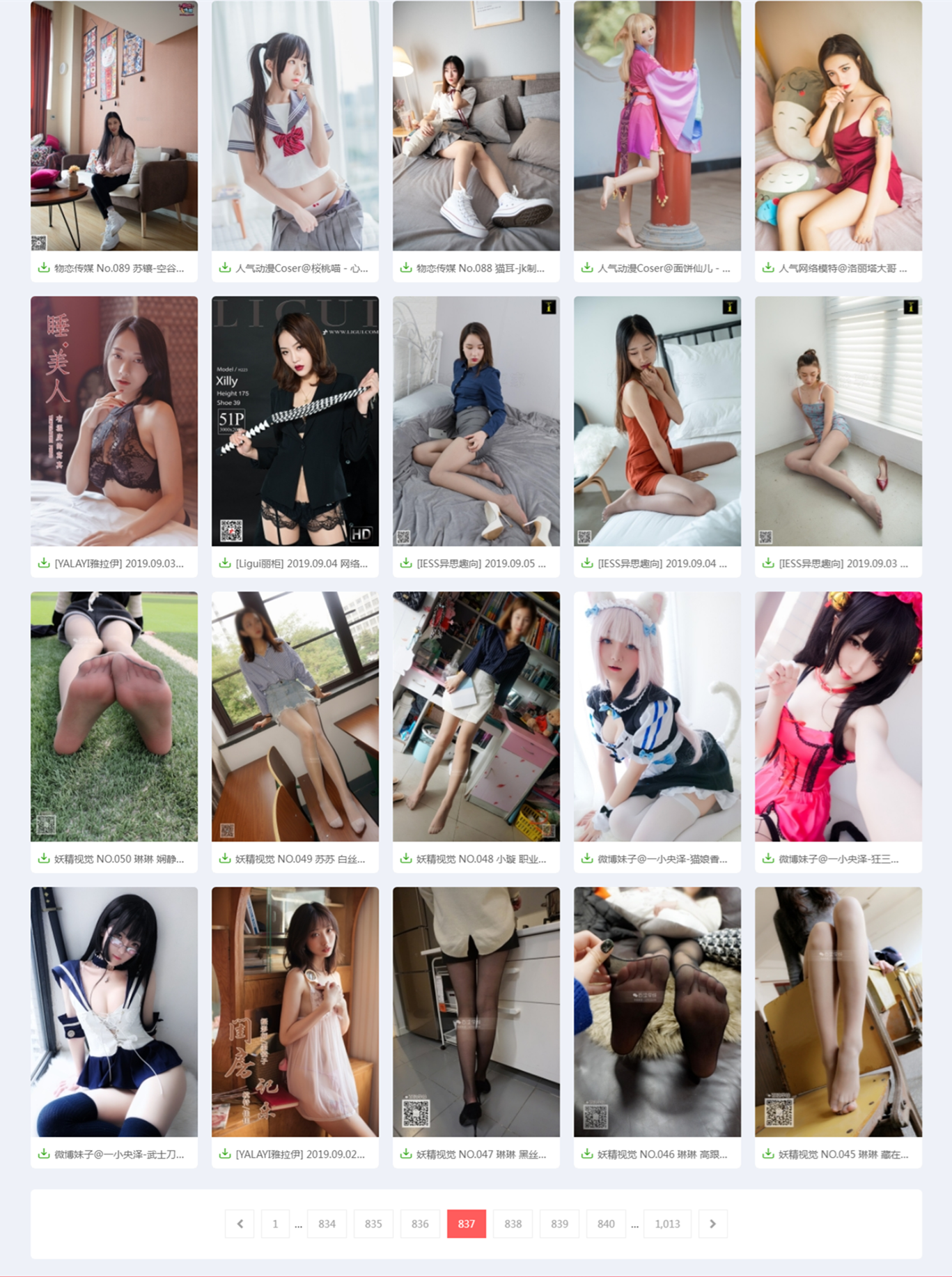Image resolution: width=952 pixels, height=1277 pixels.
Task: Go to the previous page arrow
Action: 240,1224
